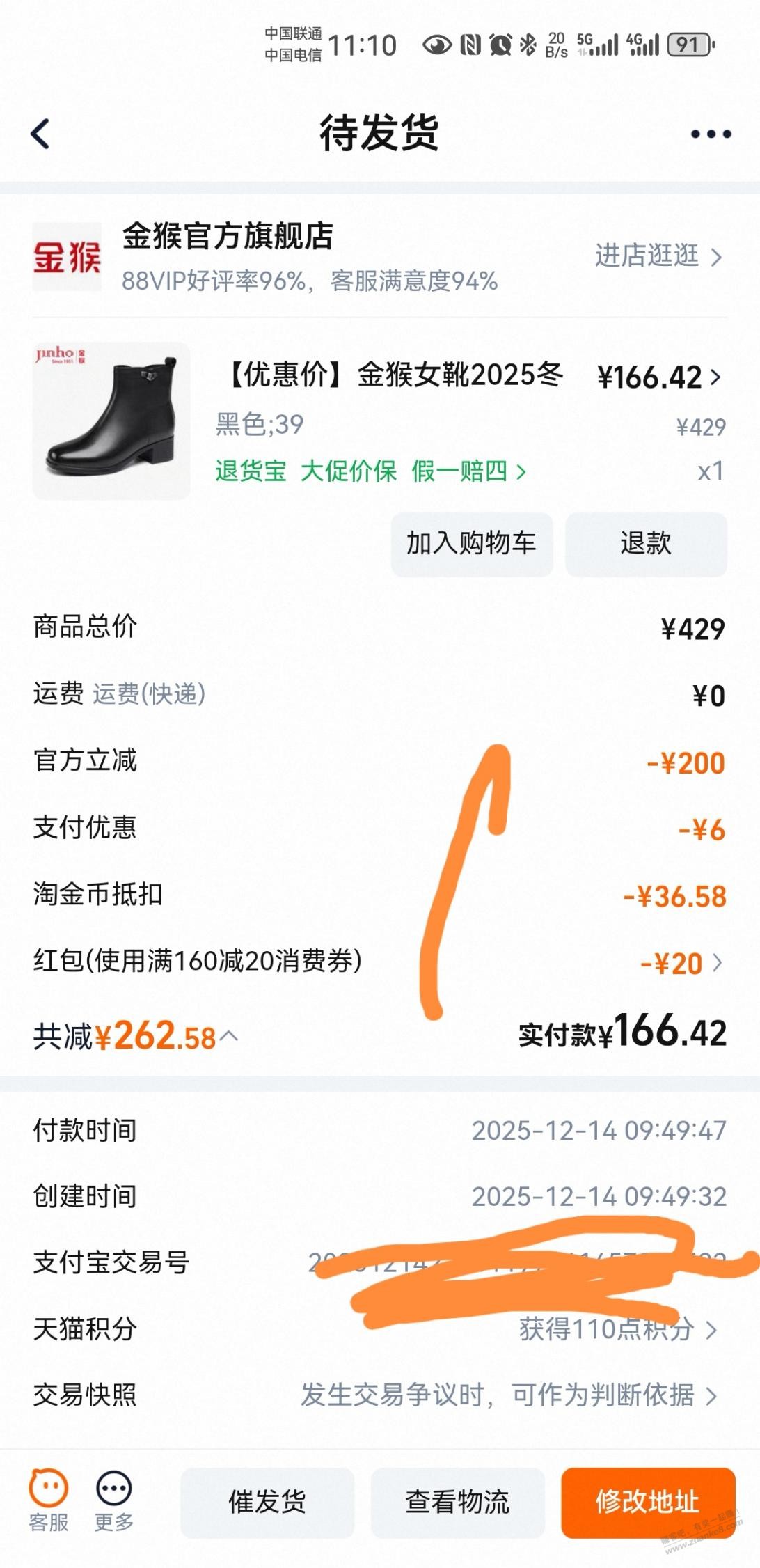Contact 客服 customer service

[49, 1500]
